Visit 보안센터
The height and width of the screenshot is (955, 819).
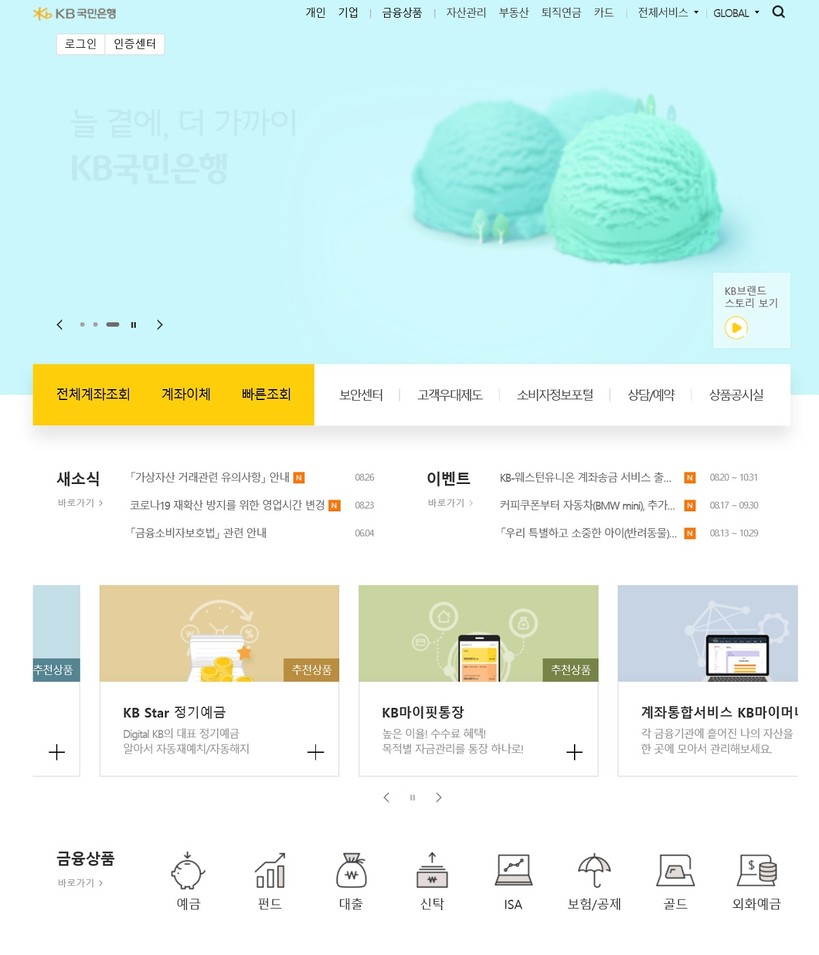(x=361, y=395)
